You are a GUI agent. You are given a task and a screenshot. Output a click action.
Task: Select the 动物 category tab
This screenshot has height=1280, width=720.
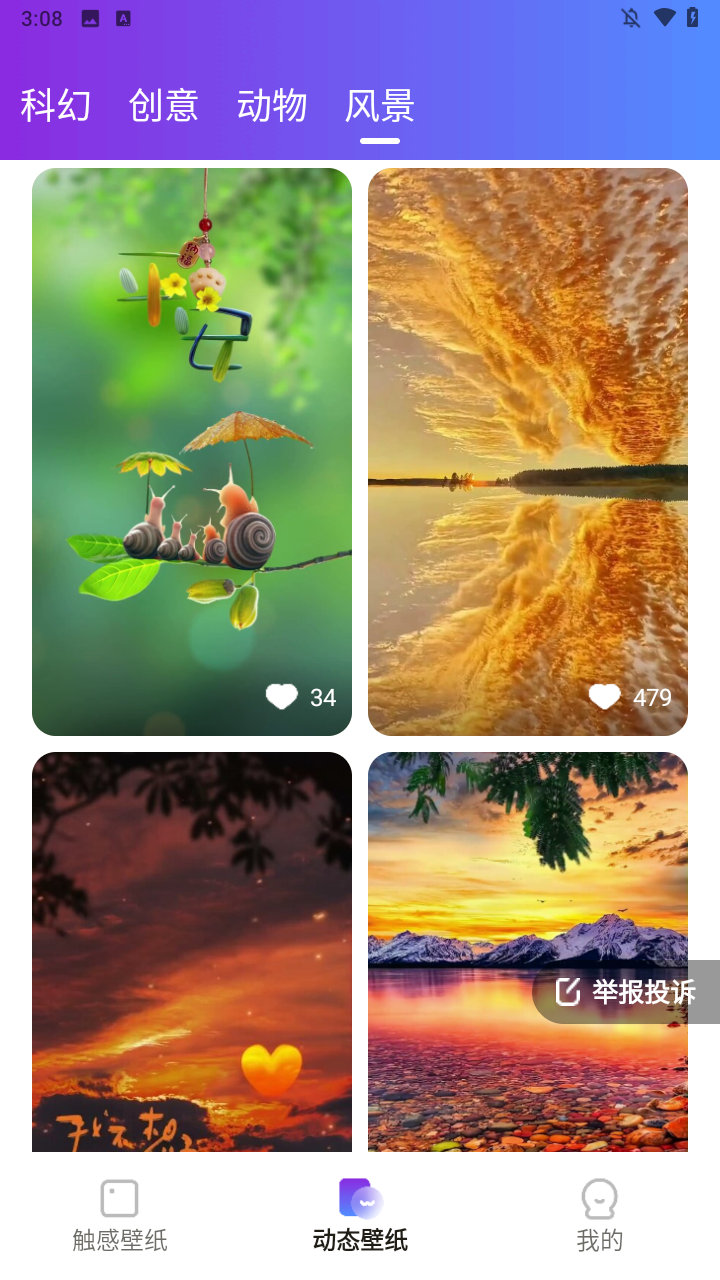point(272,107)
